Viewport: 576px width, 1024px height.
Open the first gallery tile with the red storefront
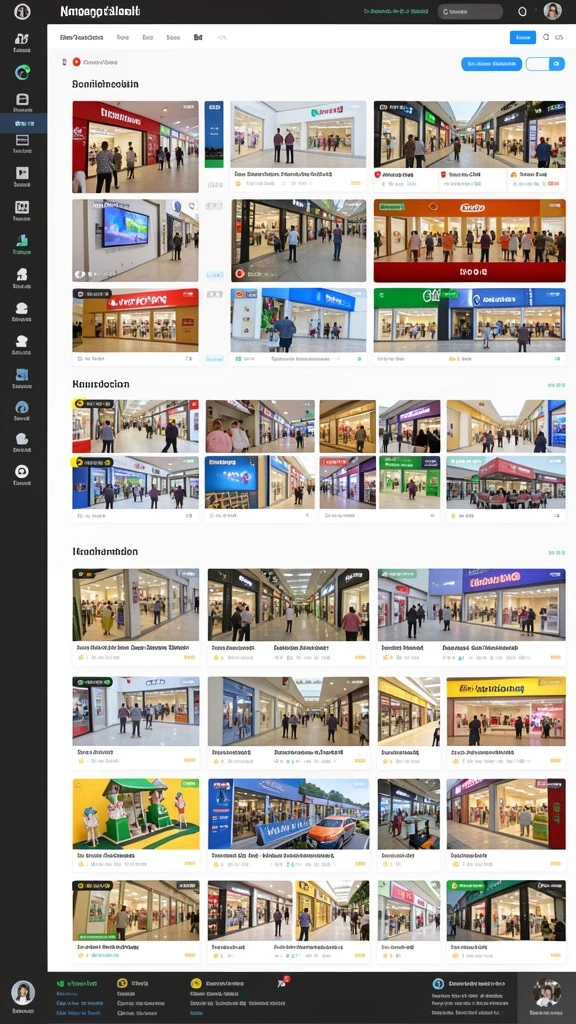135,147
